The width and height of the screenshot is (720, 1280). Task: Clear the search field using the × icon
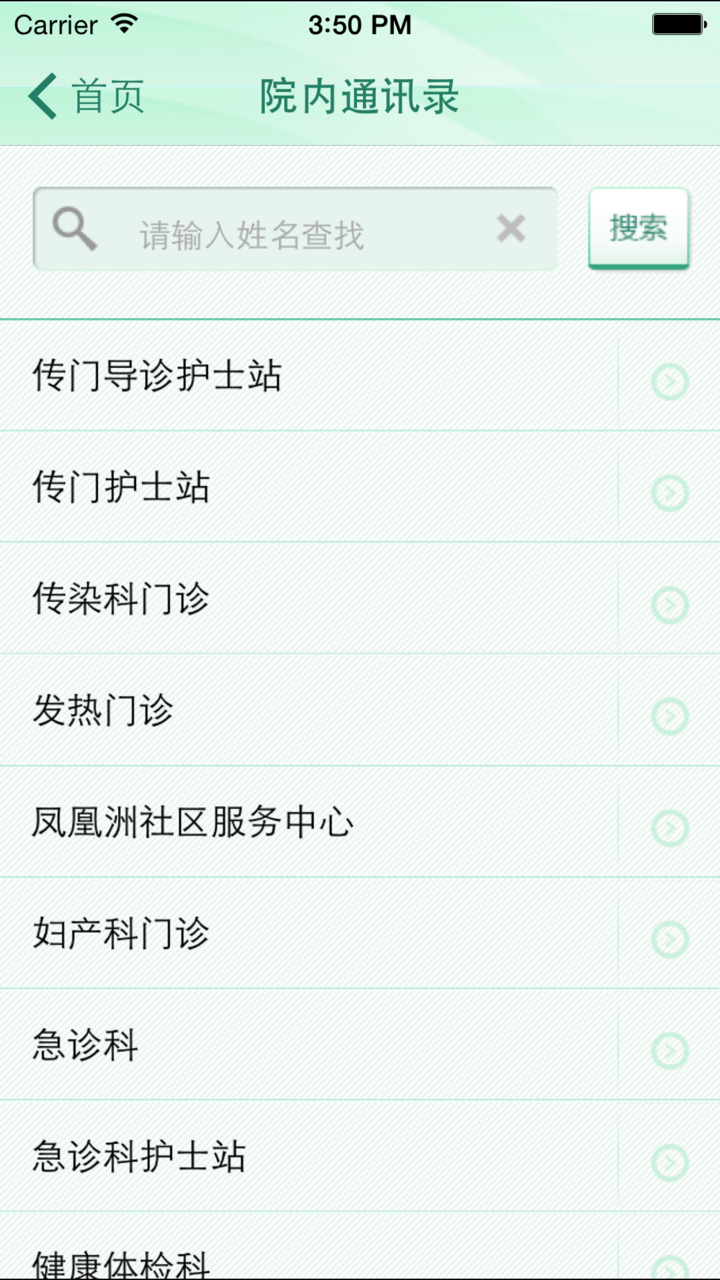click(x=511, y=228)
